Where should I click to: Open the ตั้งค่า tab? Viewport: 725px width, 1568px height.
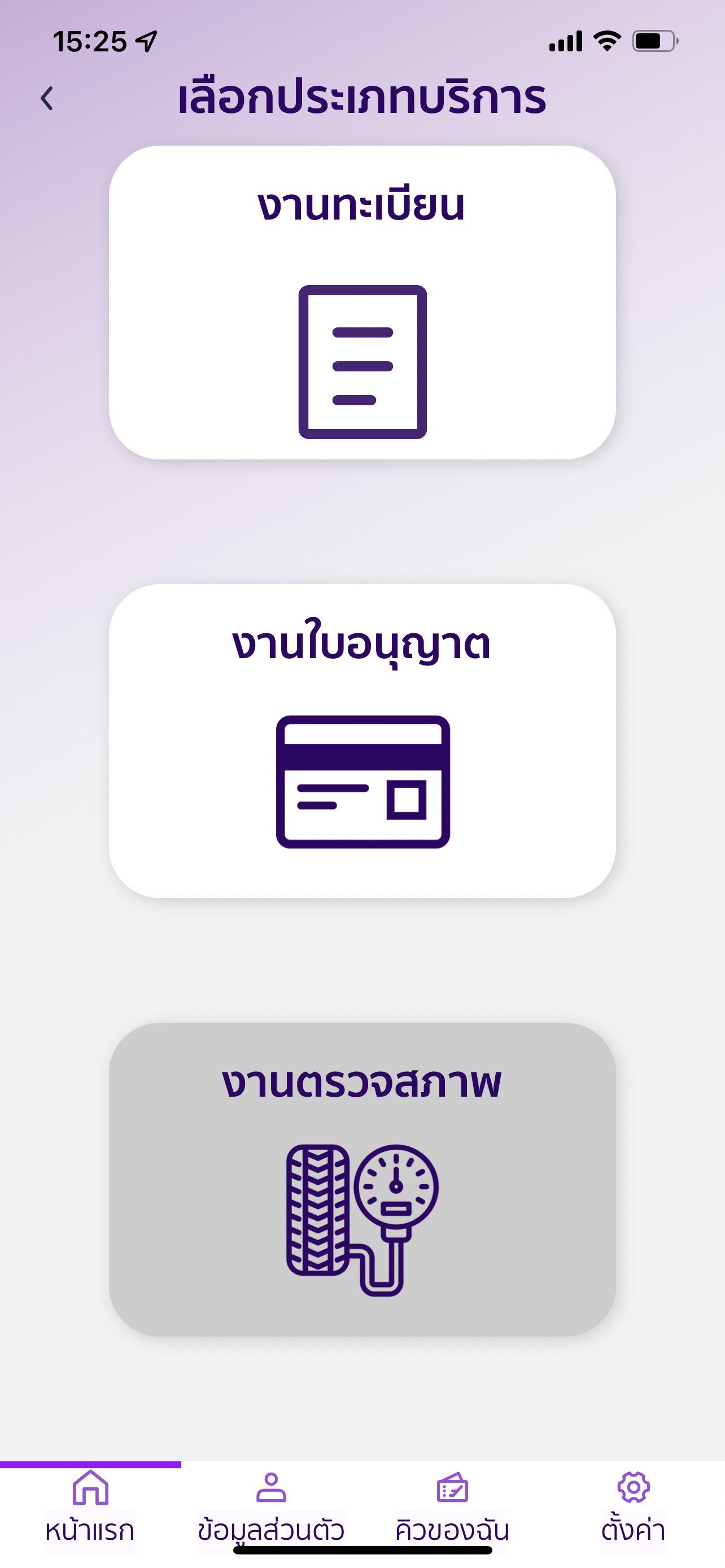(635, 1522)
